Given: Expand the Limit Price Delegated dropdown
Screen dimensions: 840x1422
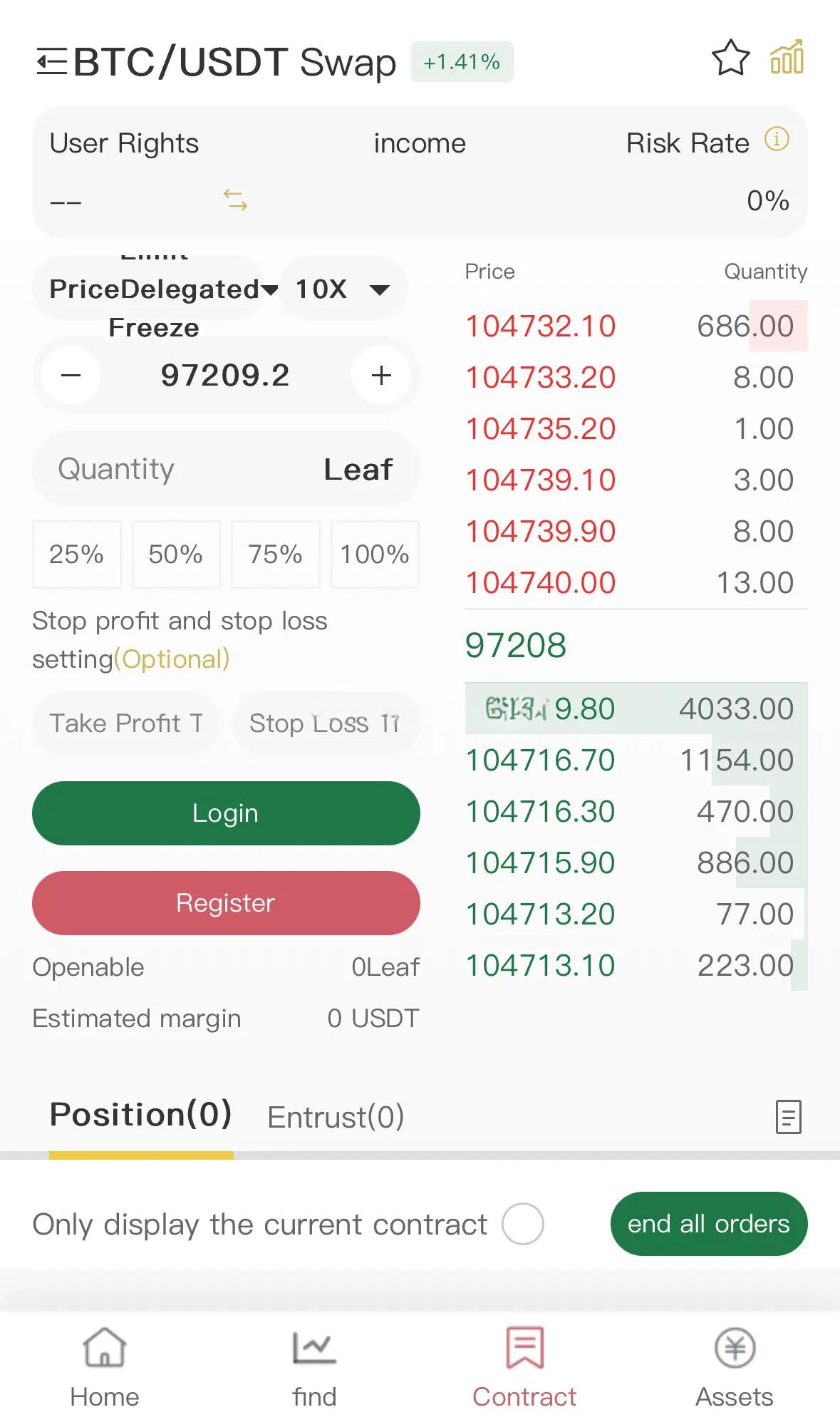Looking at the screenshot, I should coord(148,289).
